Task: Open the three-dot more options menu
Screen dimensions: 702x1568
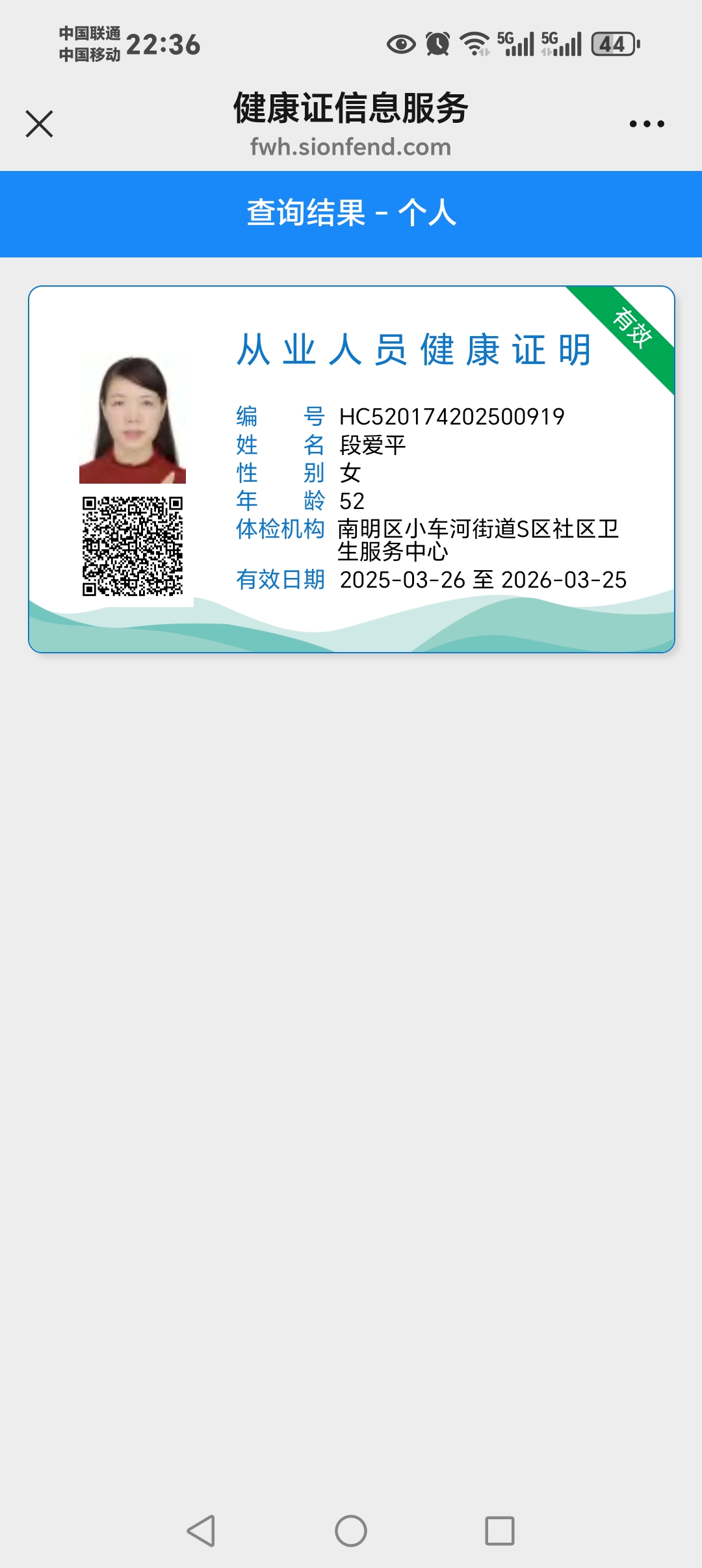Action: 646,124
